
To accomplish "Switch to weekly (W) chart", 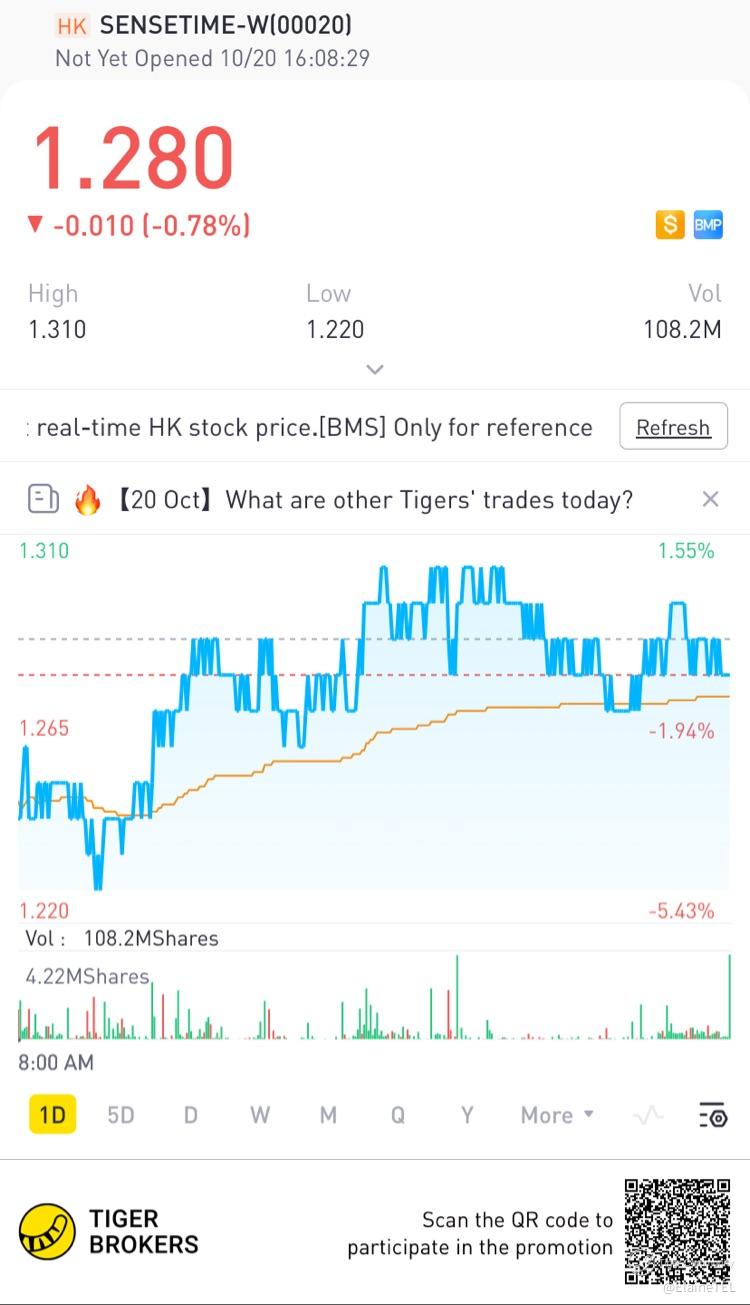I will (x=259, y=1115).
